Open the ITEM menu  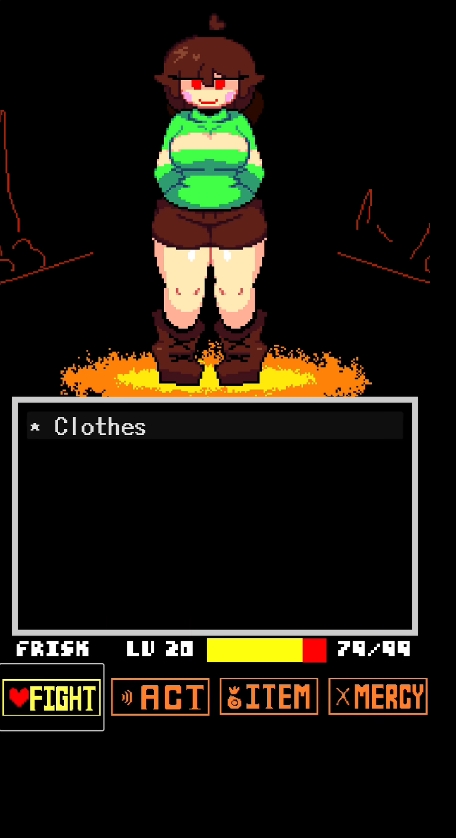coord(269,696)
